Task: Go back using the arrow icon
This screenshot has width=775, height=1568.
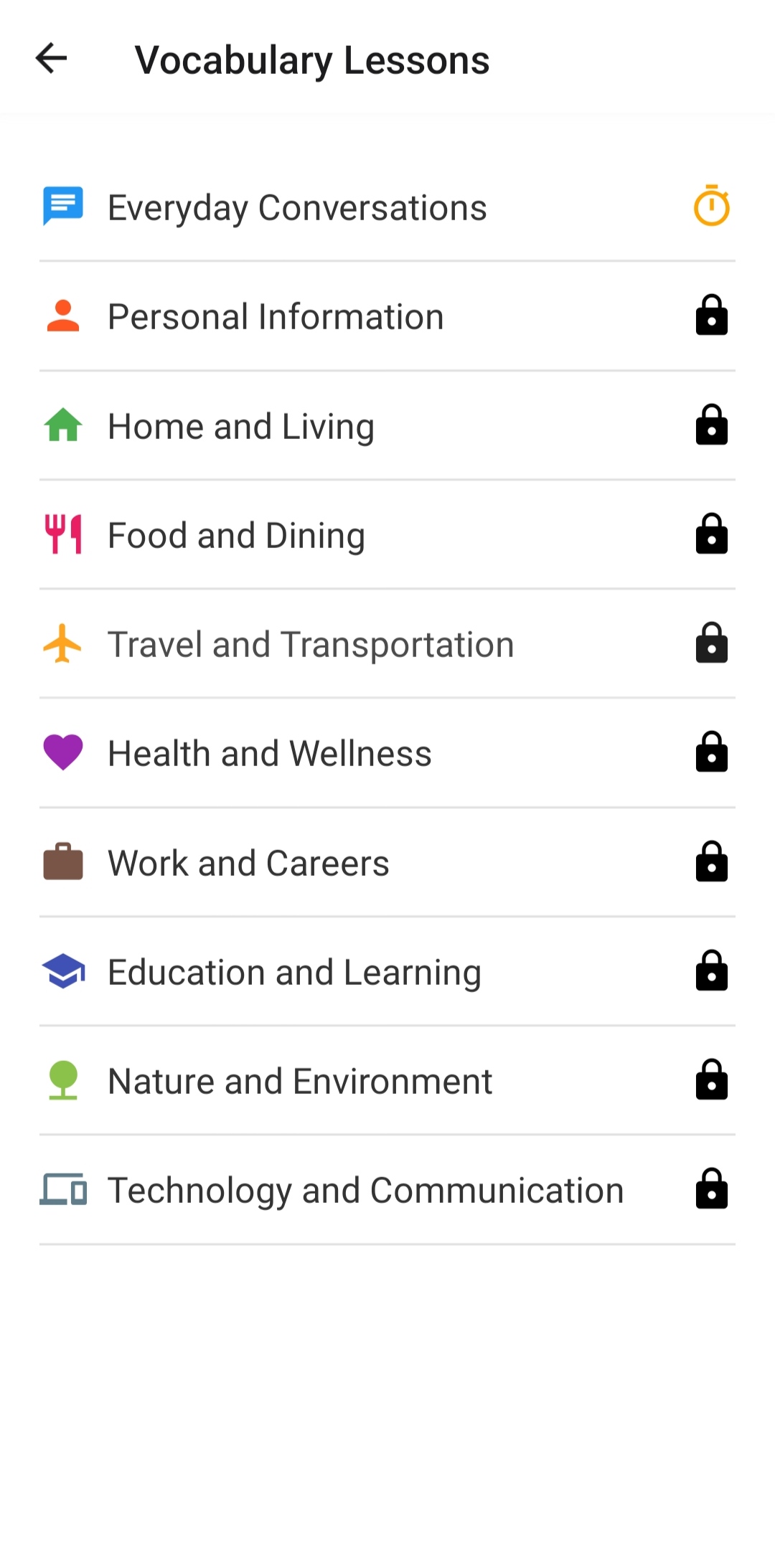Action: [51, 58]
